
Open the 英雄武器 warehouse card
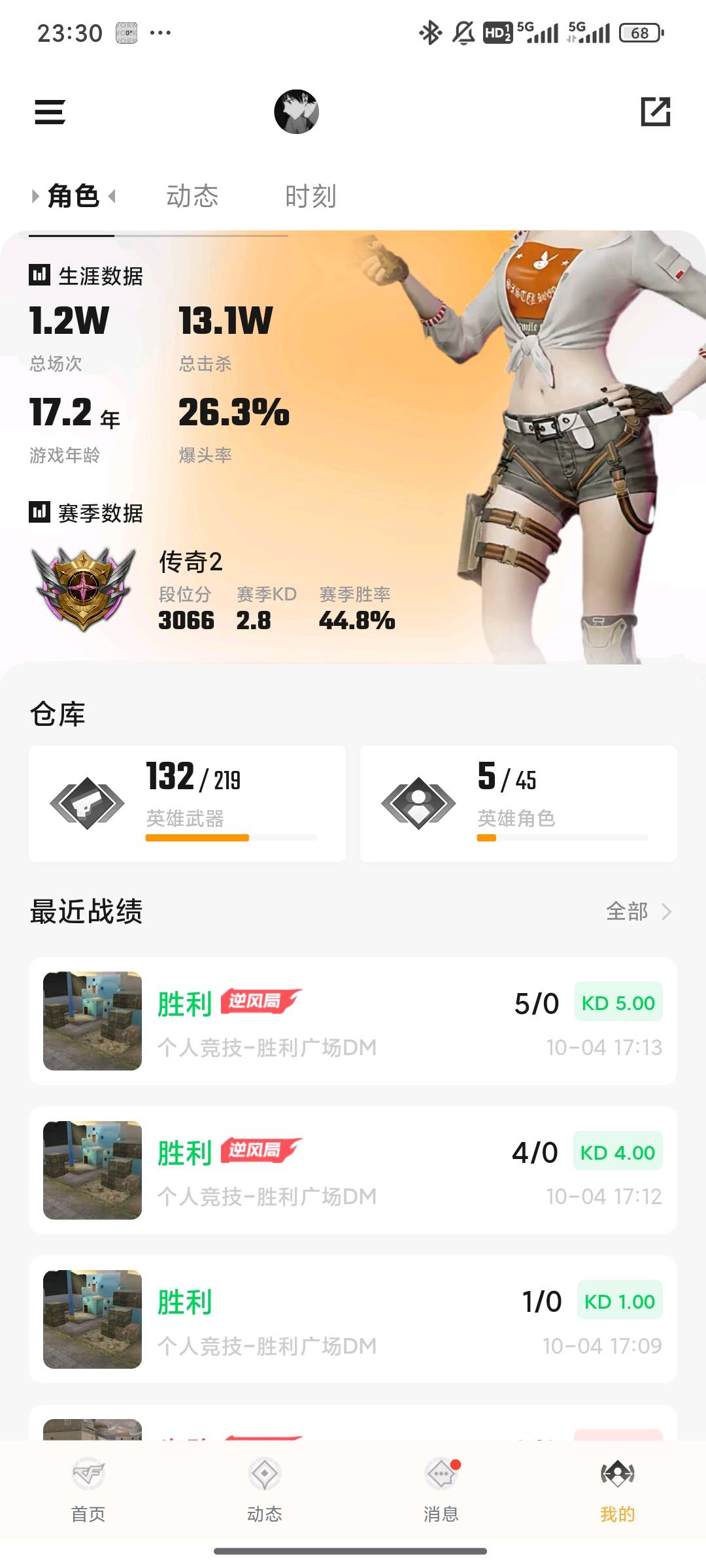pyautogui.click(x=187, y=804)
